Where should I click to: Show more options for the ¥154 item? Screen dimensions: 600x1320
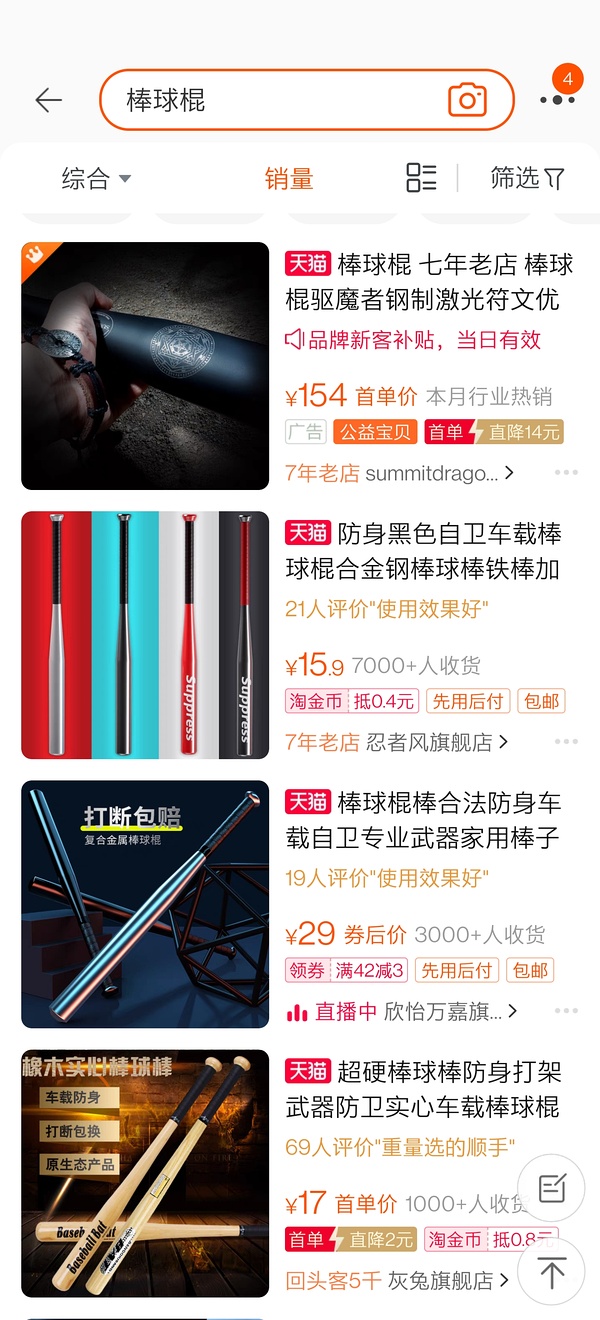coord(566,473)
